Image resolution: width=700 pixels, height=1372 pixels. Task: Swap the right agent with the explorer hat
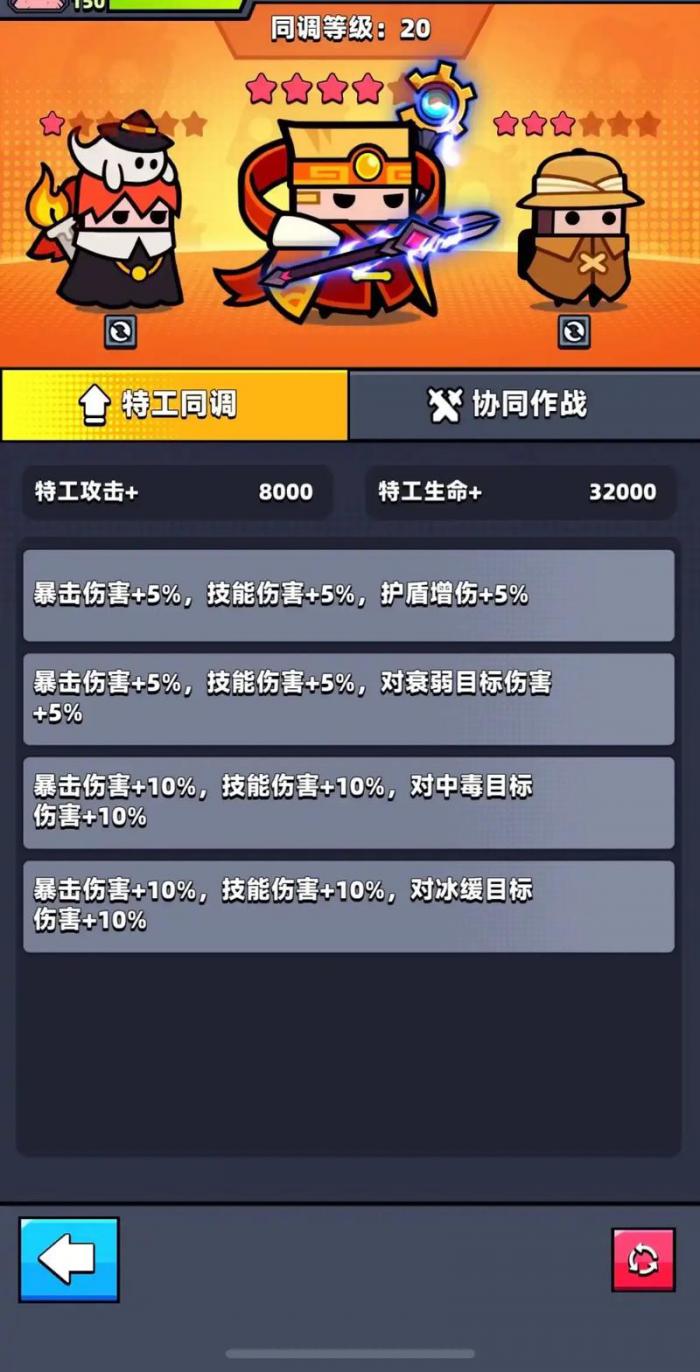pyautogui.click(x=573, y=332)
